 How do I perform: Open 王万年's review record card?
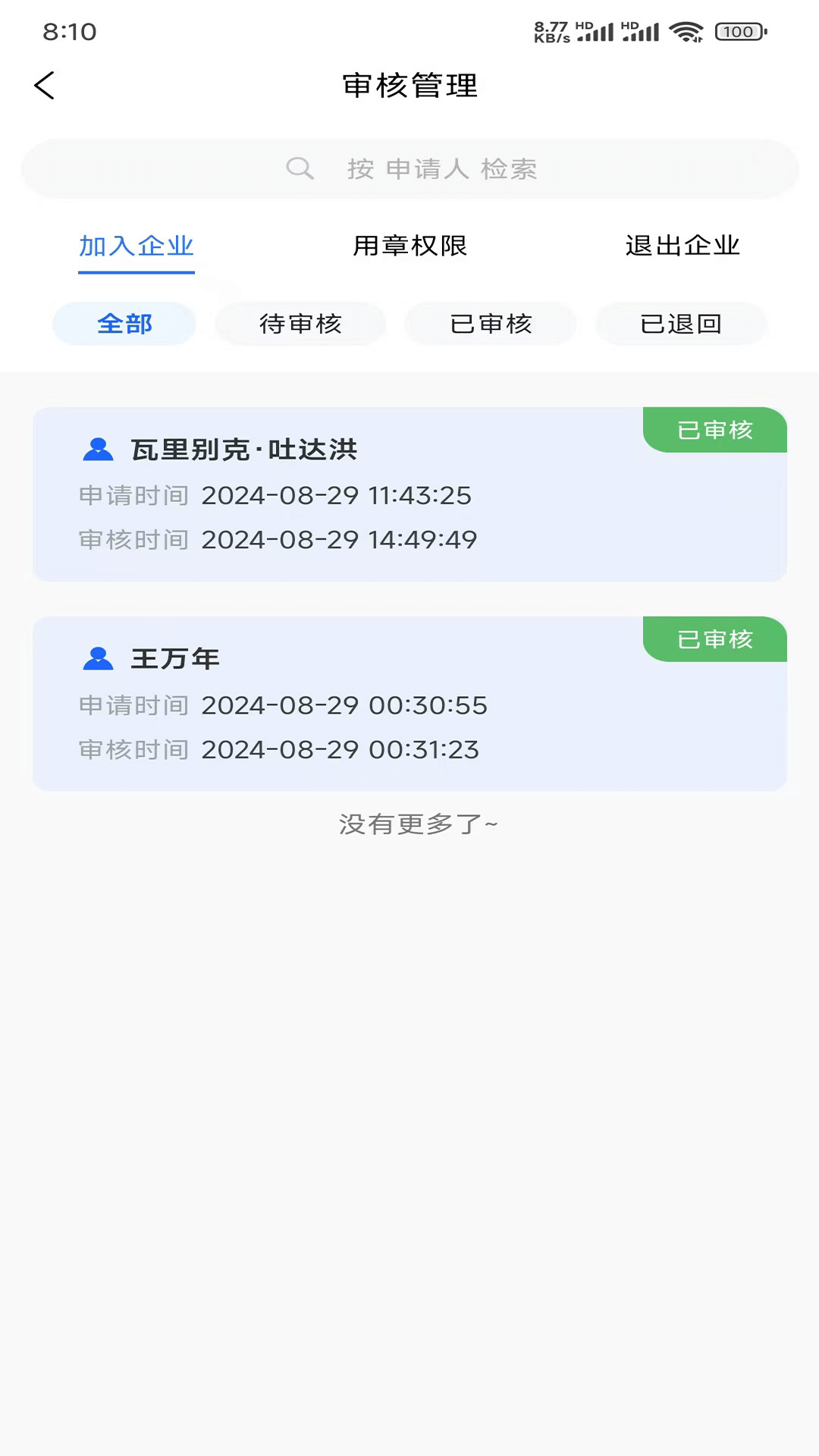click(x=409, y=704)
